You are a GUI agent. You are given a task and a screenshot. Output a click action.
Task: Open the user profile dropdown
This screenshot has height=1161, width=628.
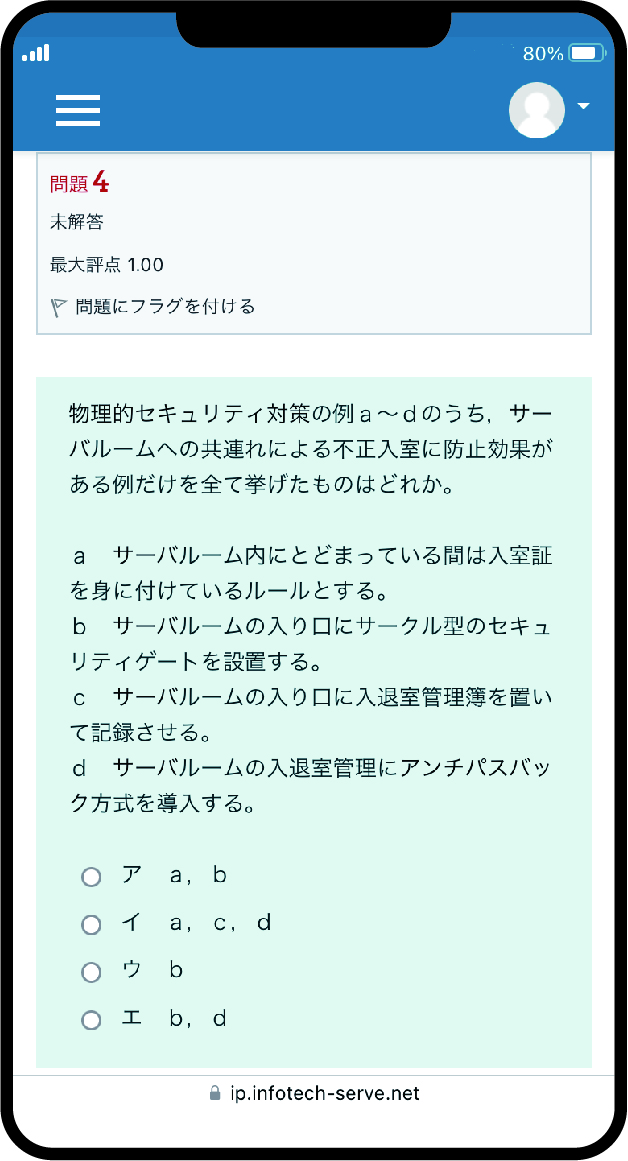click(549, 108)
